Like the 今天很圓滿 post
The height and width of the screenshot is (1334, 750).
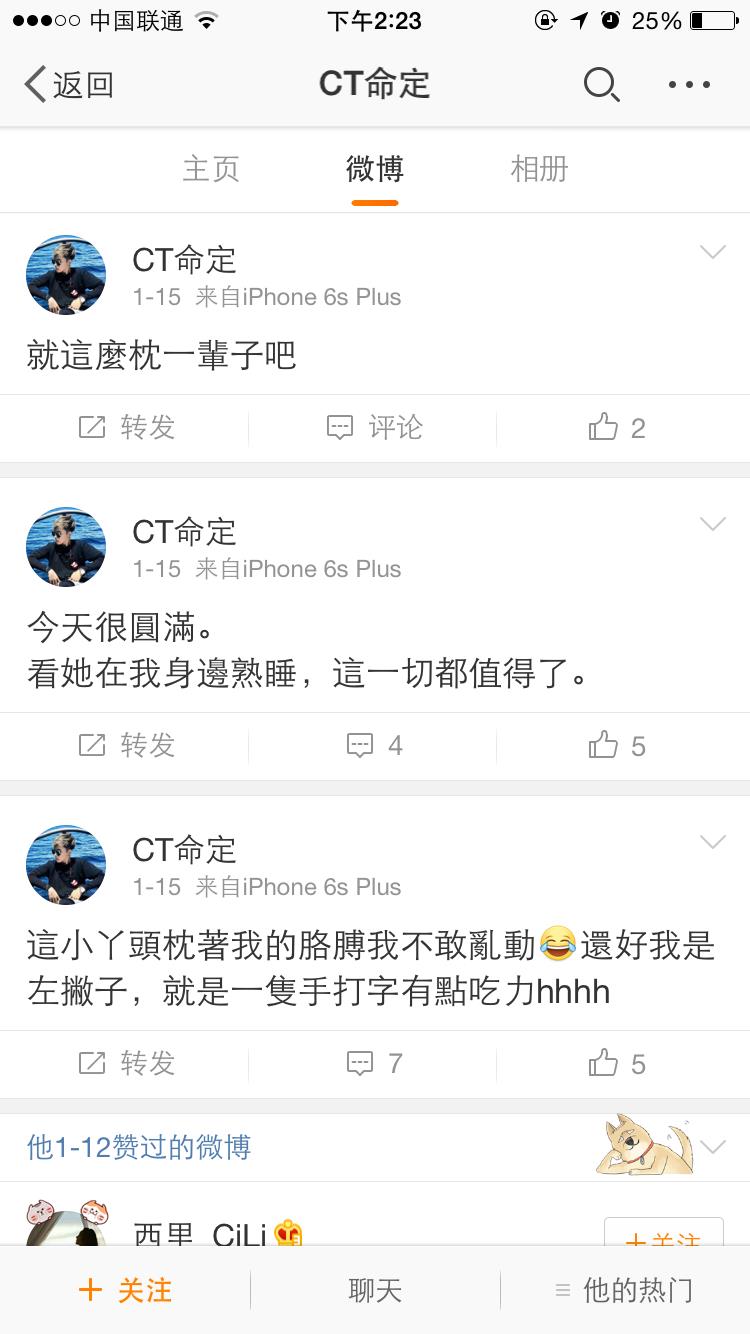point(617,745)
